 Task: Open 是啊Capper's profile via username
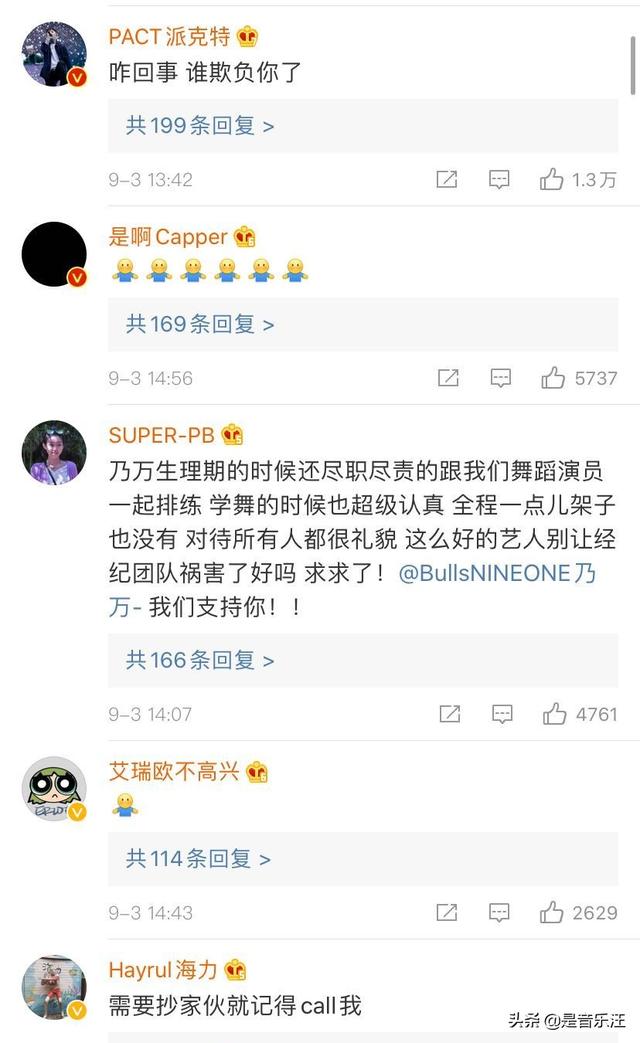168,236
